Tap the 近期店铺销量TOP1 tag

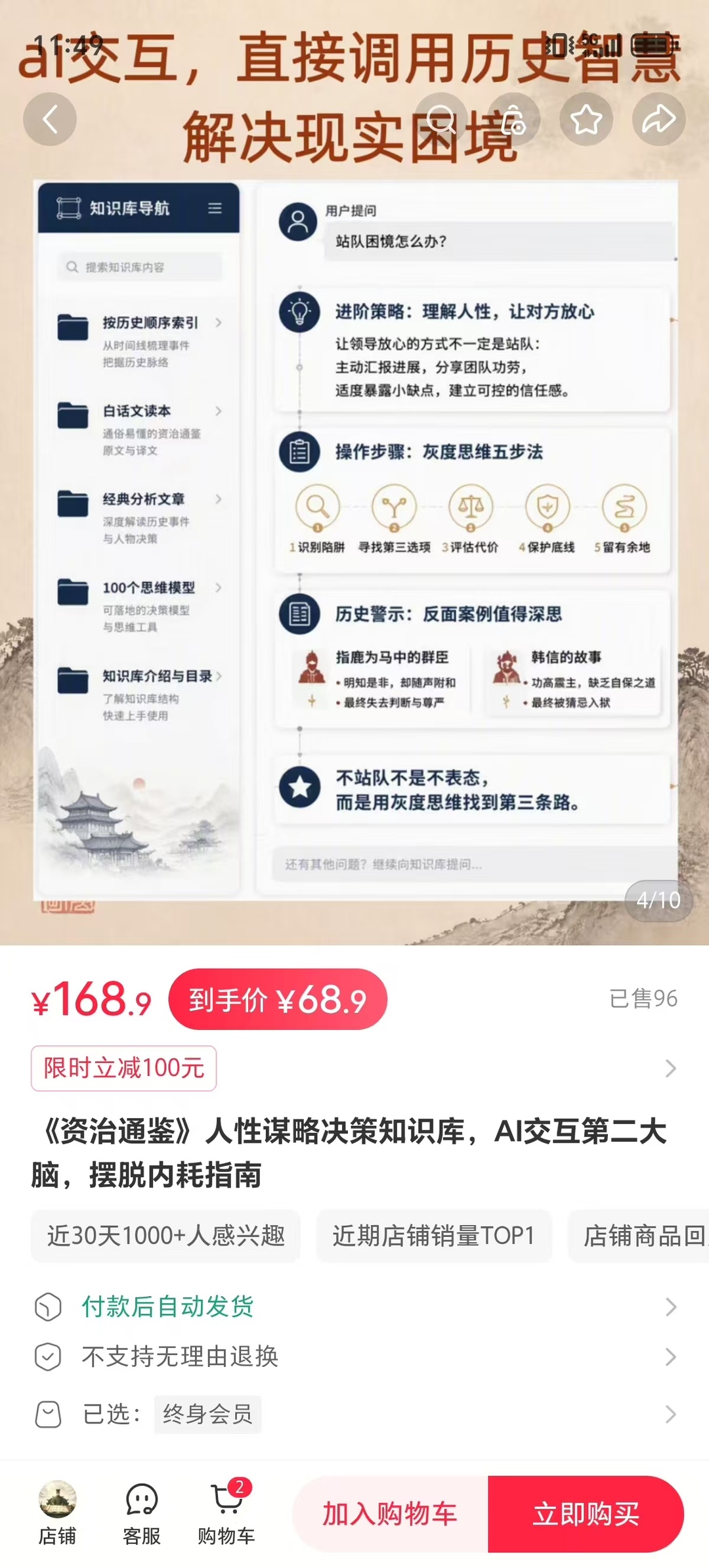point(434,1236)
